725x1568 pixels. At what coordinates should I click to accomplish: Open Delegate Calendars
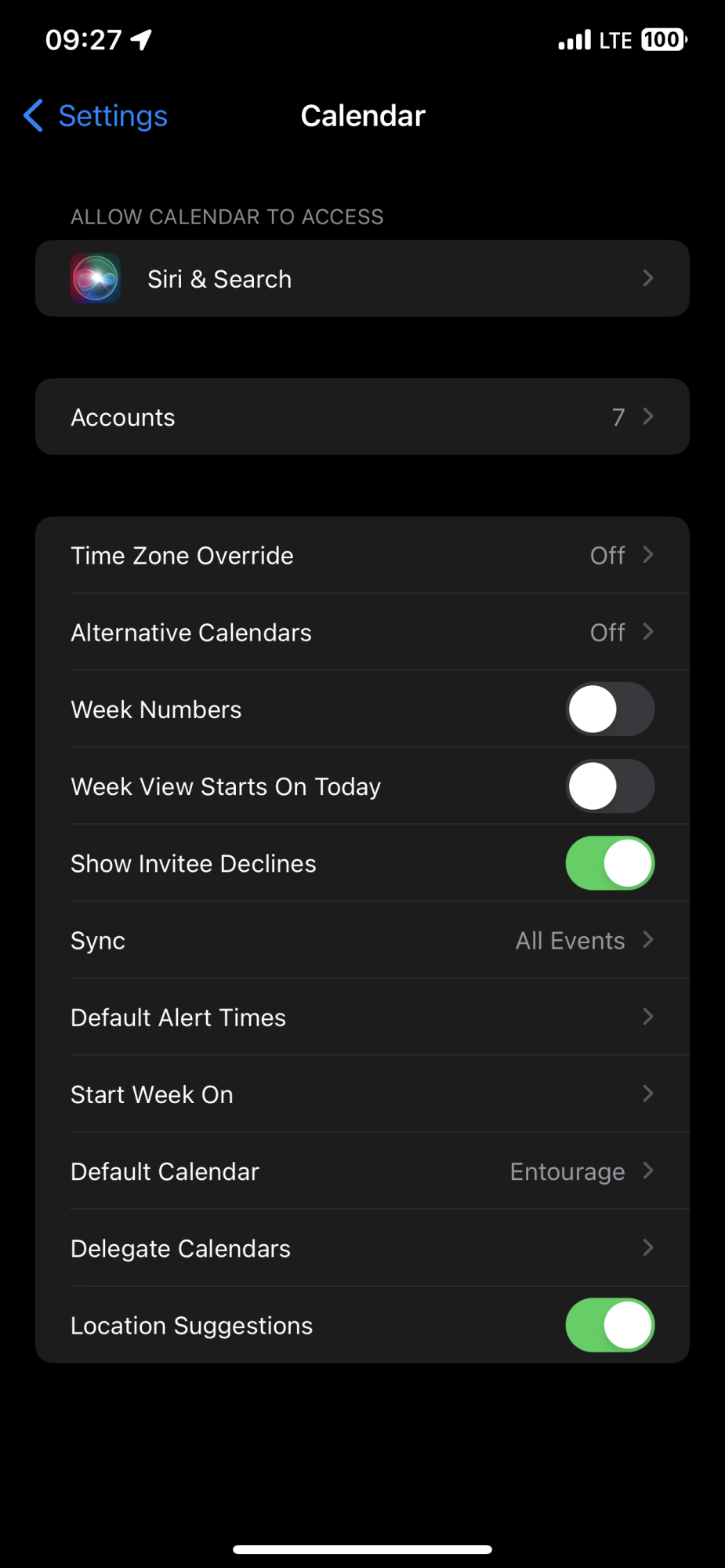pos(362,1248)
